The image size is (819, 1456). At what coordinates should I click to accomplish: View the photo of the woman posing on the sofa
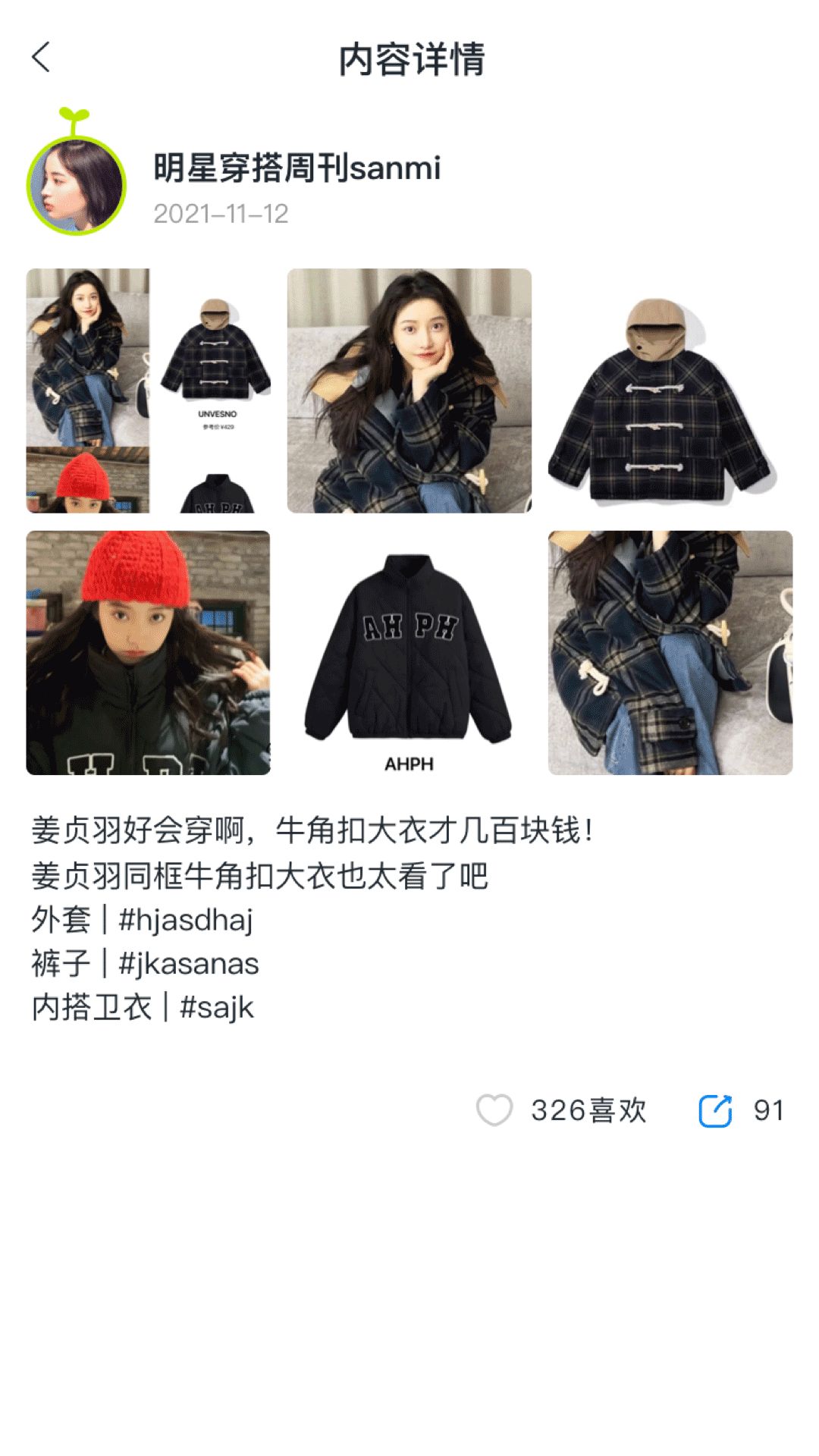pos(409,391)
